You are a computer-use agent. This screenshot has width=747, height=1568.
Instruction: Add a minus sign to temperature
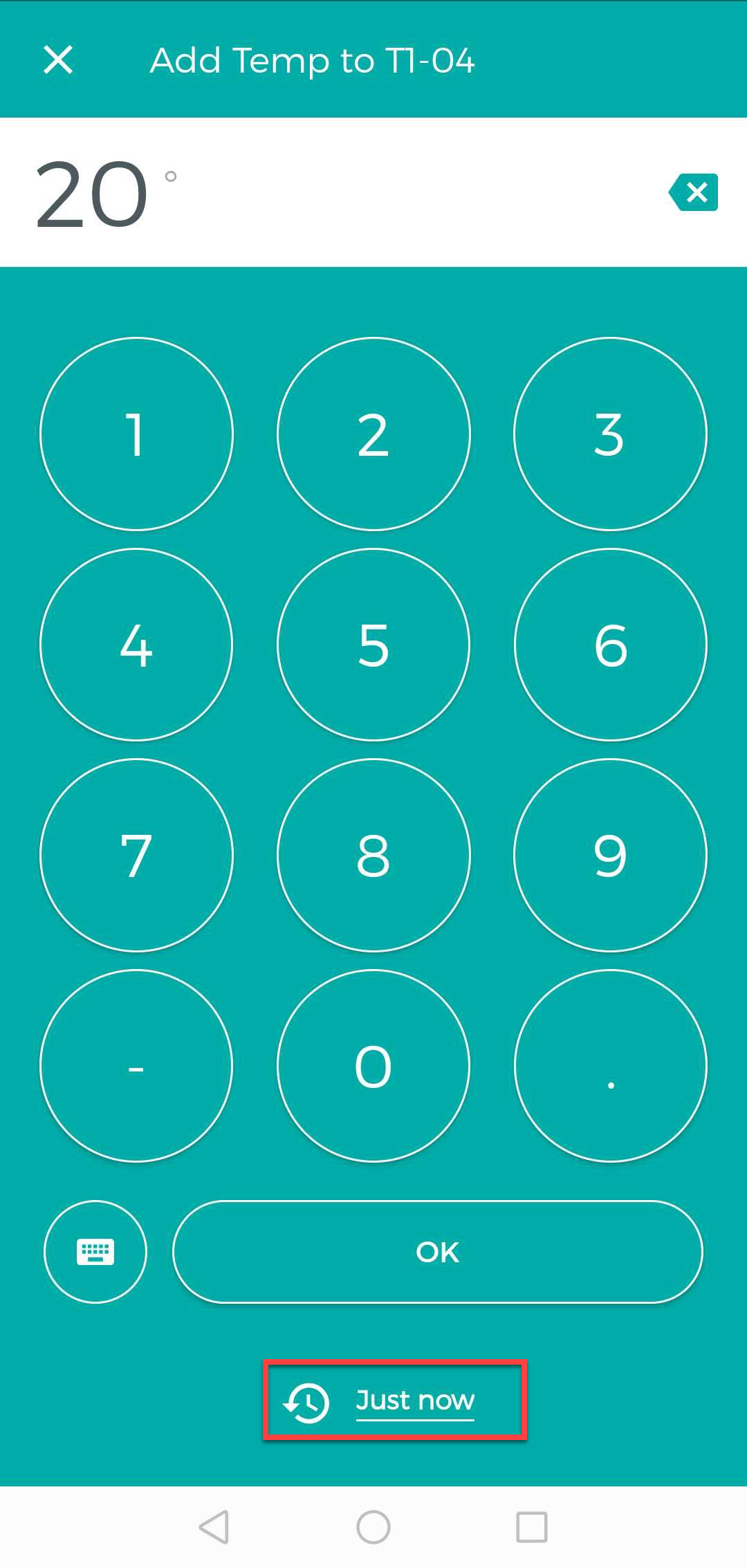[136, 1066]
